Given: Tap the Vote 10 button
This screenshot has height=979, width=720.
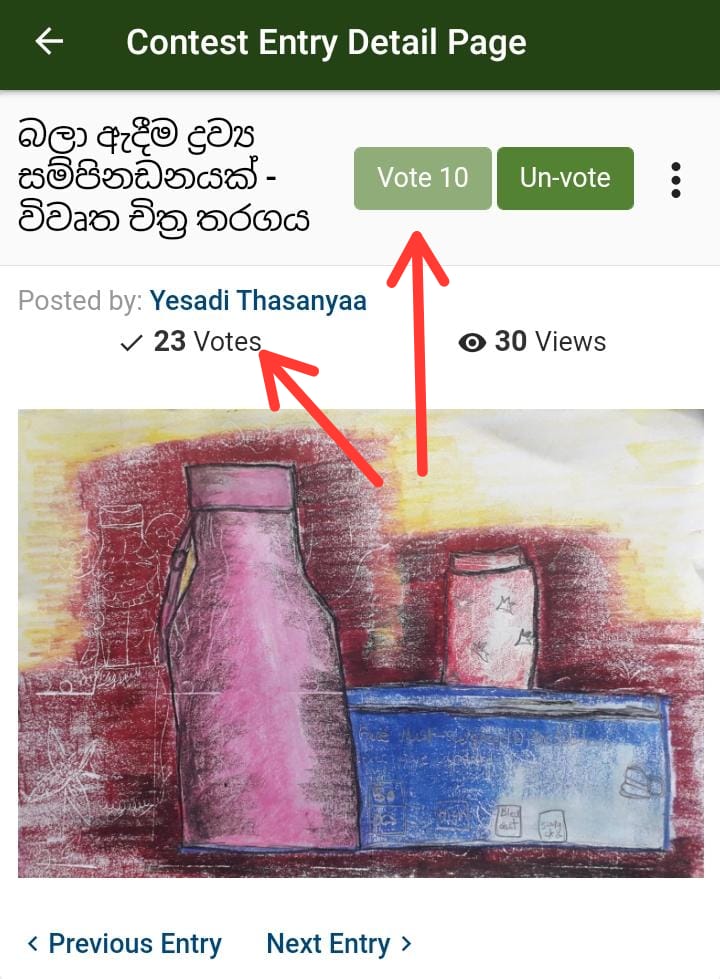Looking at the screenshot, I should [422, 178].
